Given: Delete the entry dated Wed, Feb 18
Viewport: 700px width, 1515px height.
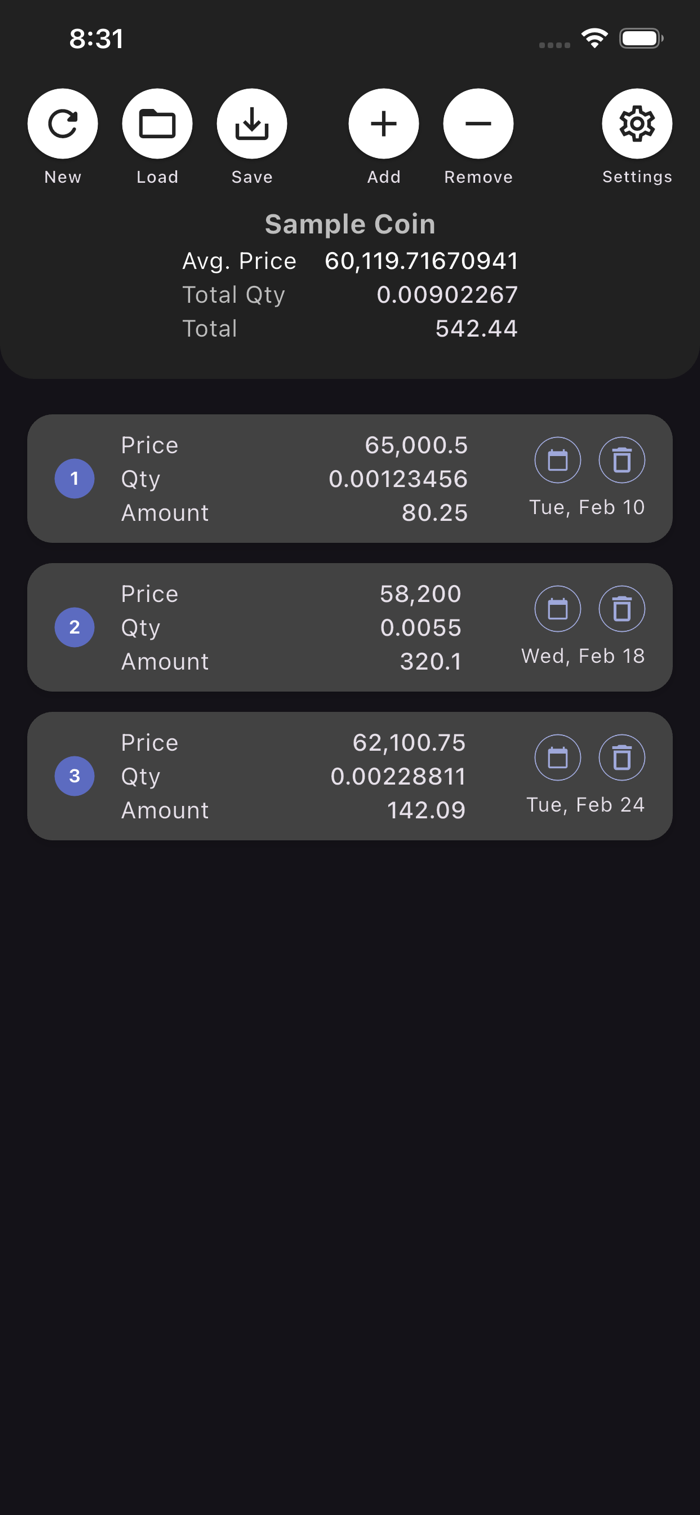Looking at the screenshot, I should click(x=622, y=609).
